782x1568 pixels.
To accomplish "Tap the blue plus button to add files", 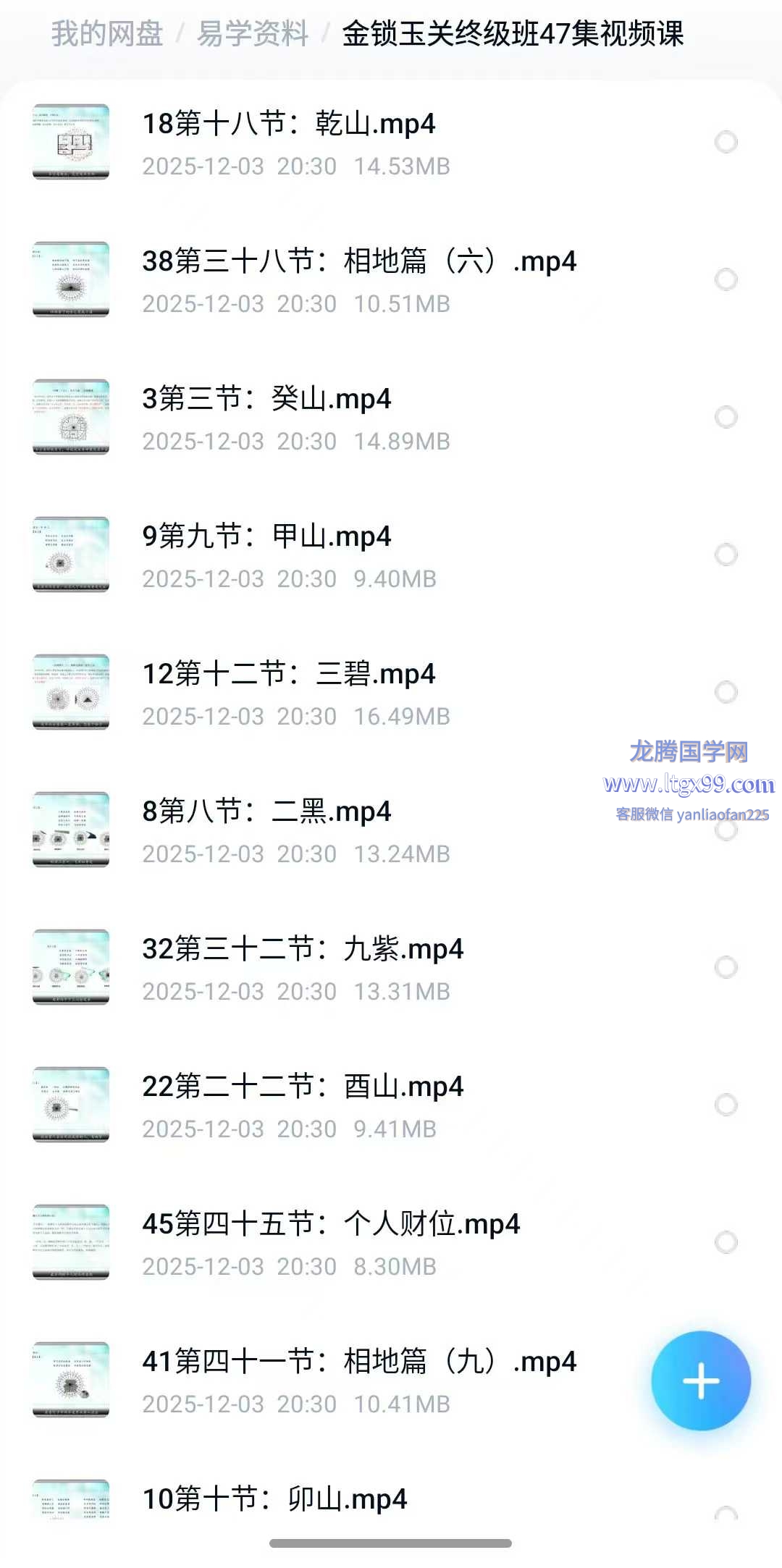I will 700,1381.
